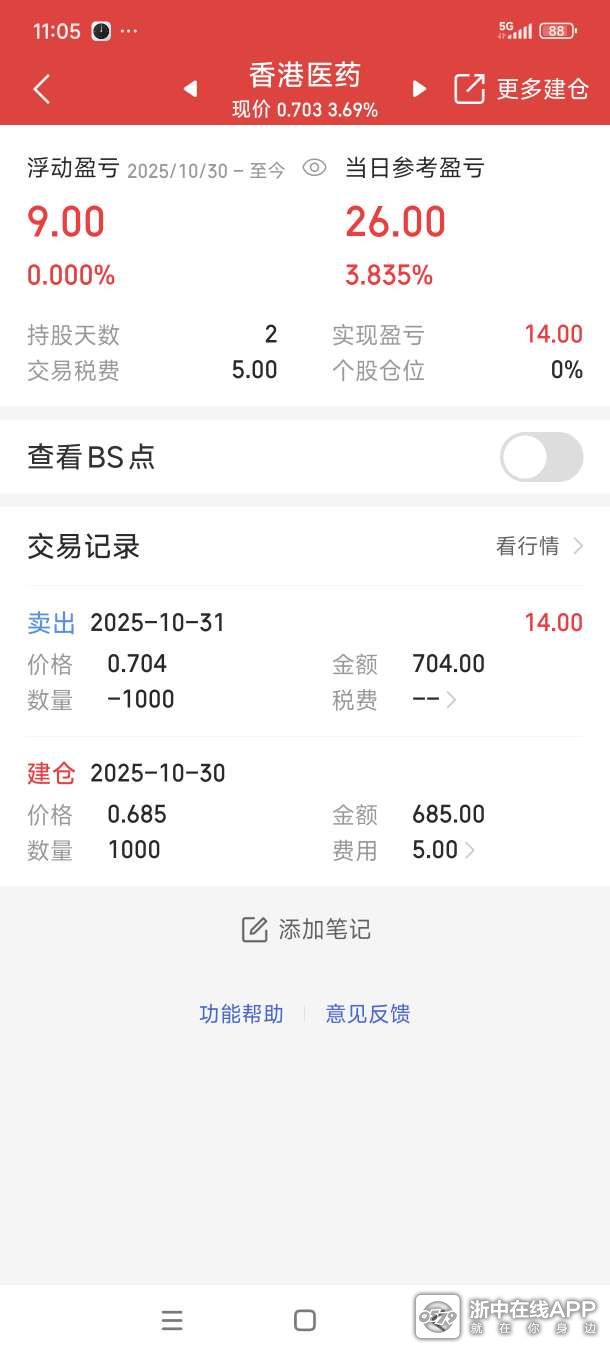
Task: Switch to the next stock with right triangle
Action: point(420,89)
